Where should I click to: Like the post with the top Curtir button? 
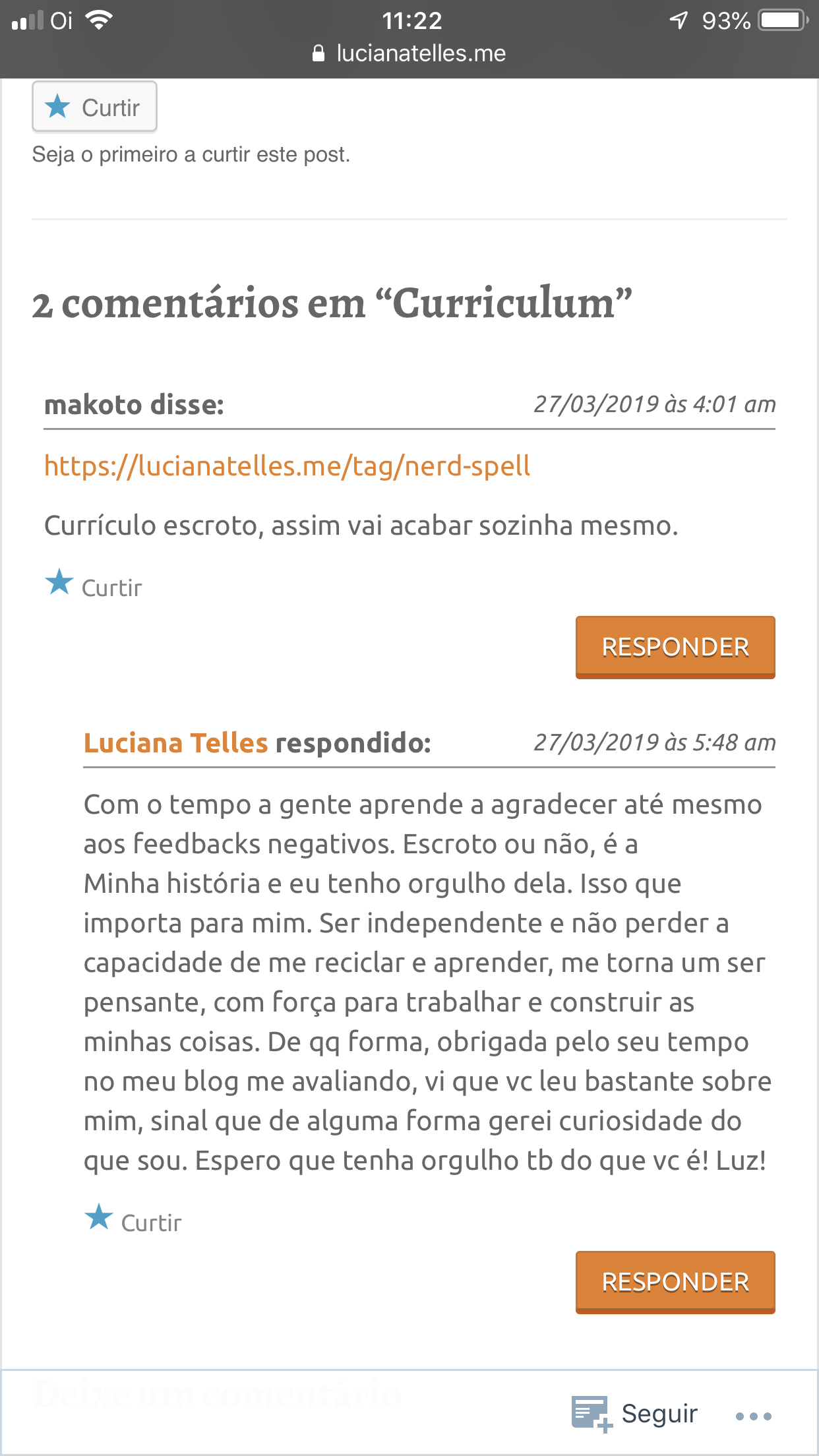point(94,107)
